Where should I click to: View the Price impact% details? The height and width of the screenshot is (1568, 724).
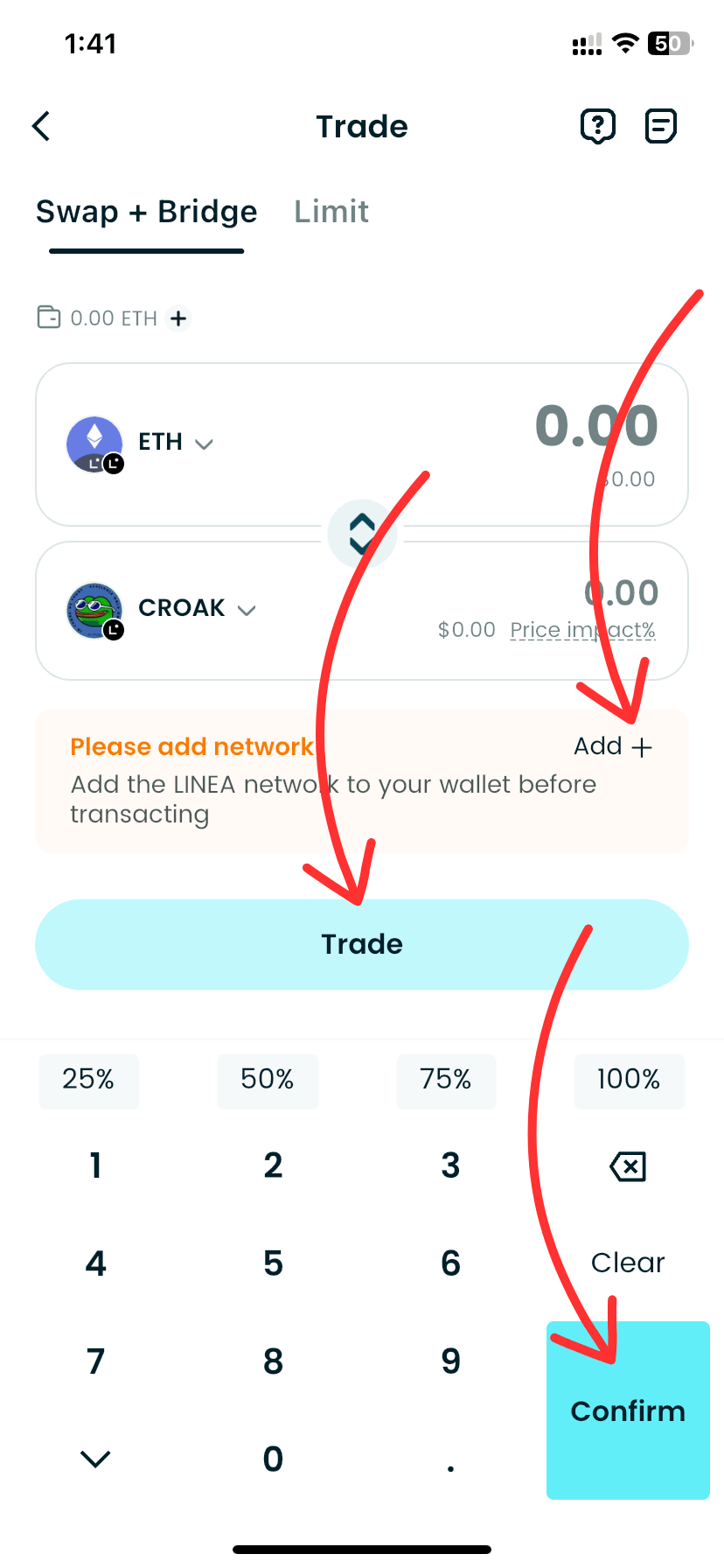[582, 630]
